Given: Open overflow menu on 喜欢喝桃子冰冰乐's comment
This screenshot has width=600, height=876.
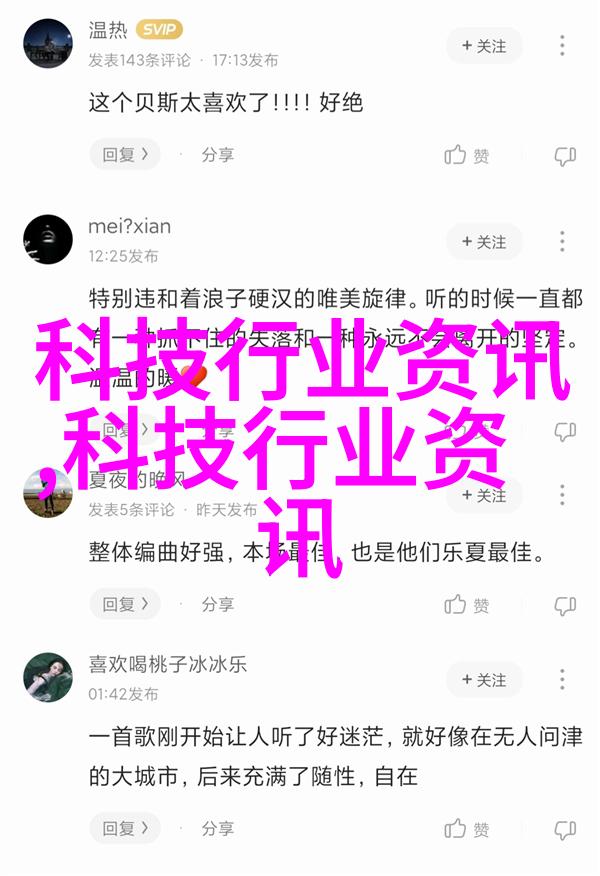Looking at the screenshot, I should pos(563,680).
